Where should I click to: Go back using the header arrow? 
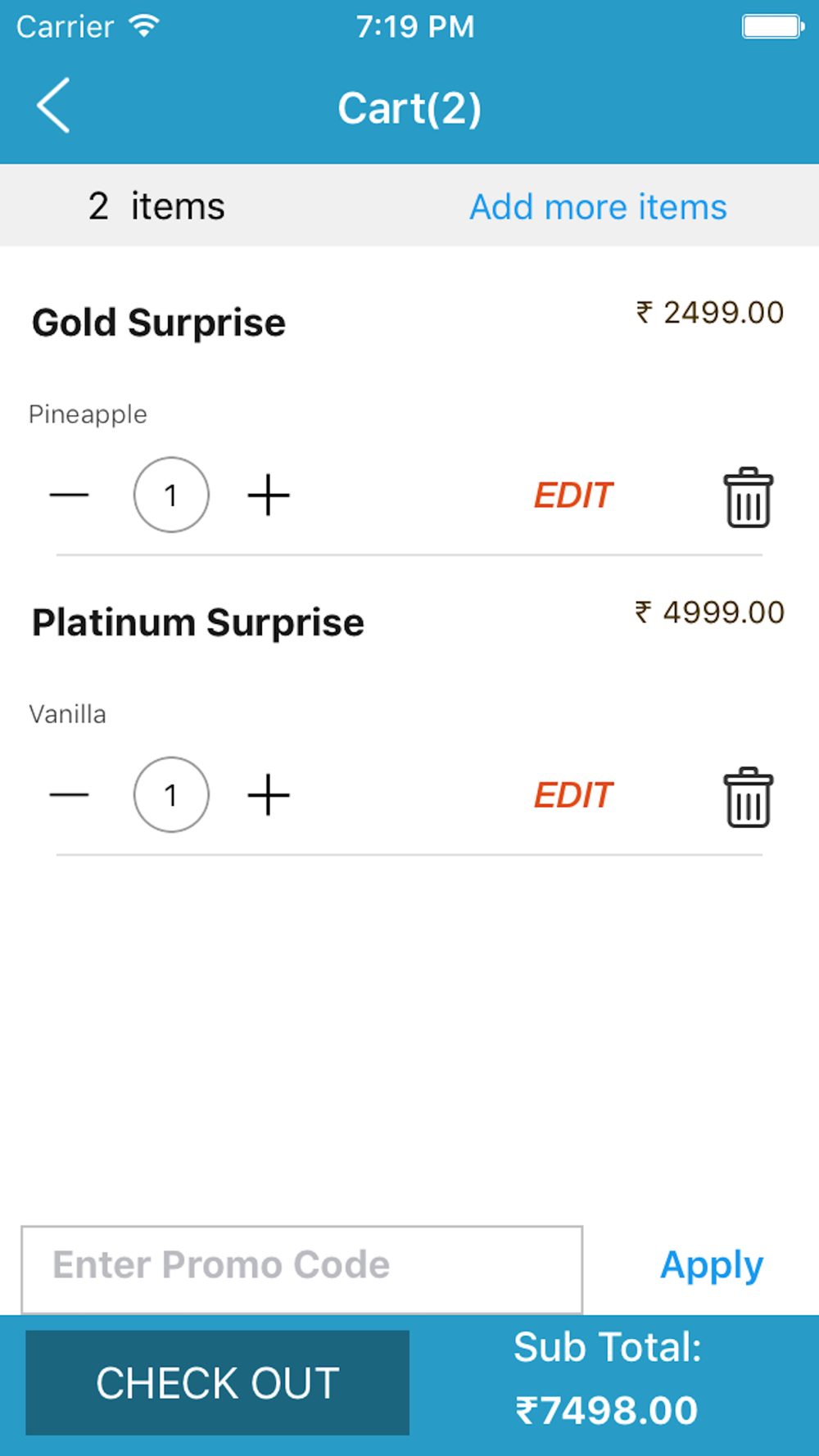click(x=53, y=106)
